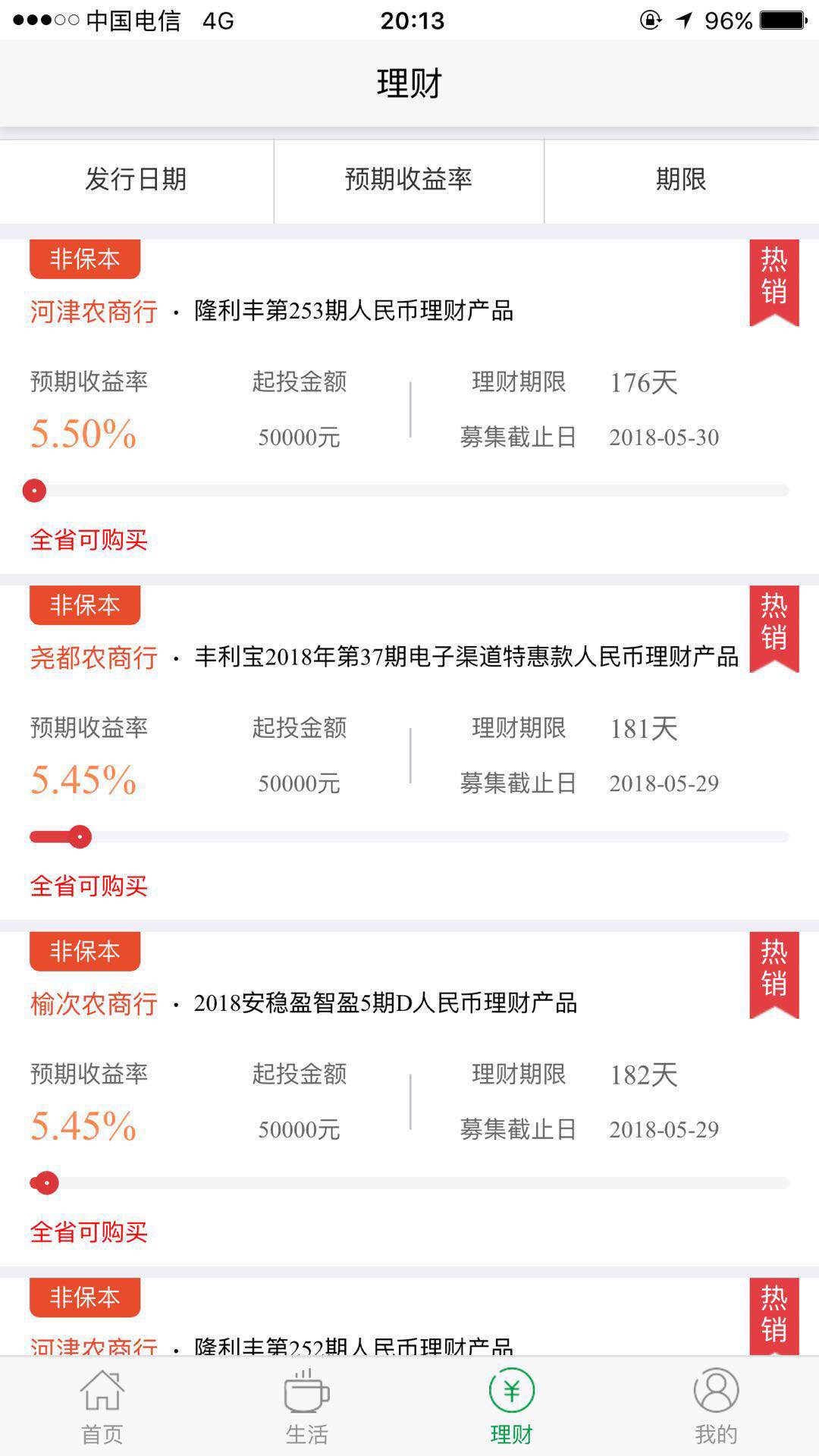Sort products by 发行日期
The height and width of the screenshot is (1456, 819).
[135, 180]
